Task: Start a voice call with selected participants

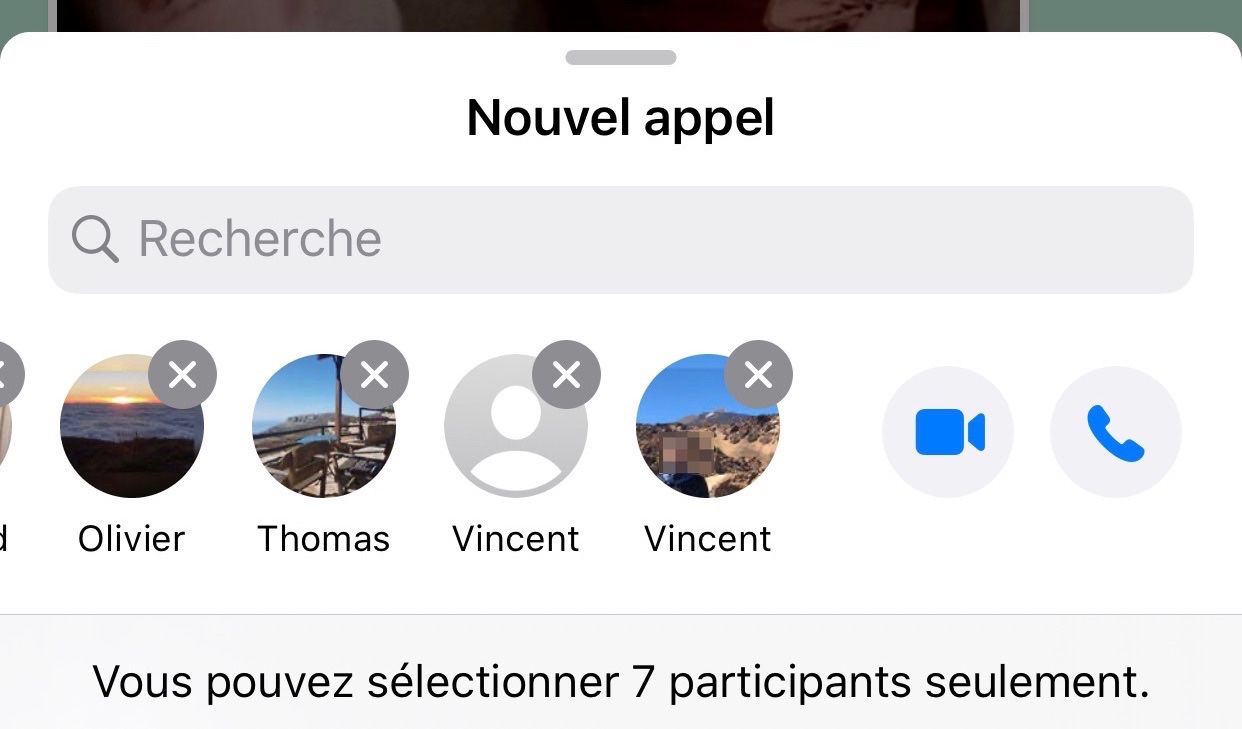Action: tap(1115, 432)
